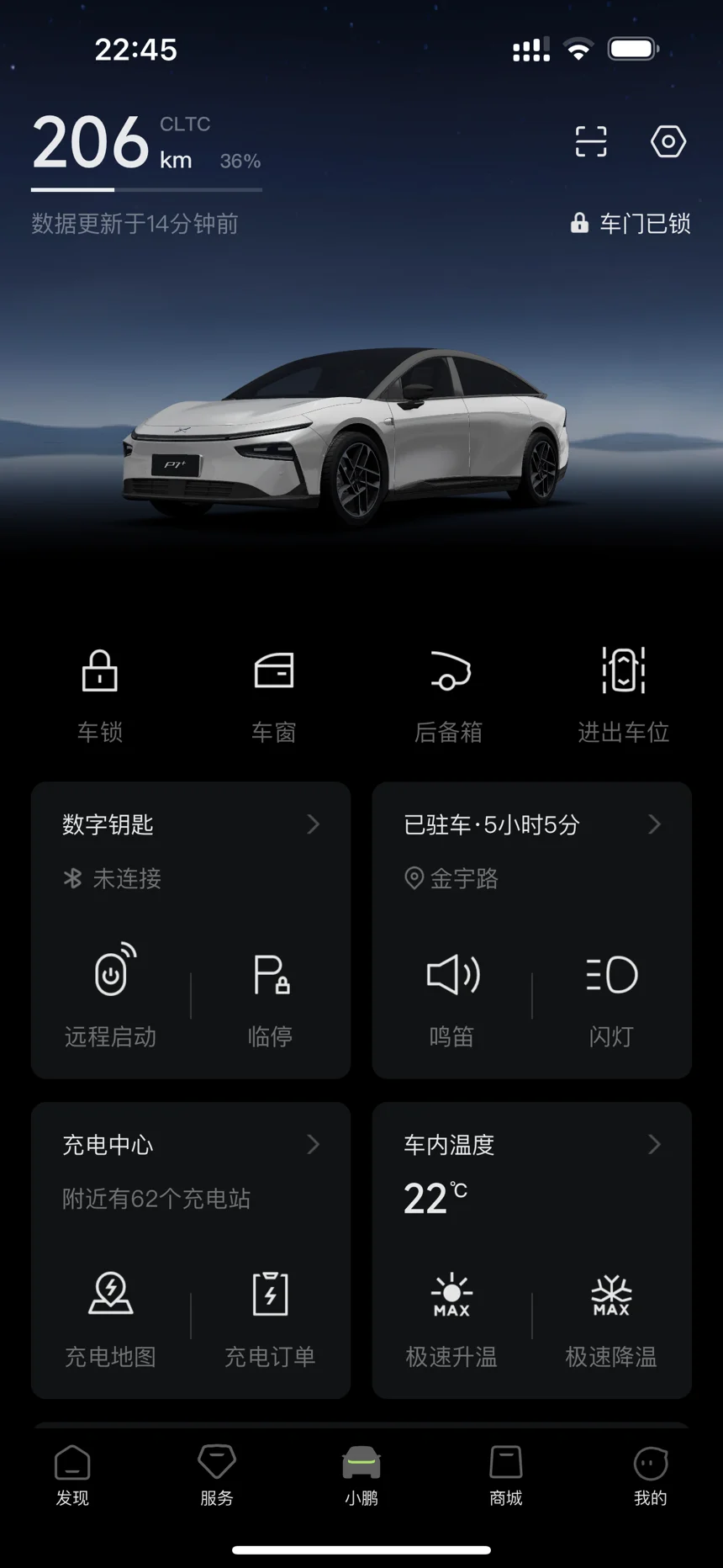The image size is (723, 1568).
Task: Open the hexagon settings icon
Action: click(x=668, y=141)
